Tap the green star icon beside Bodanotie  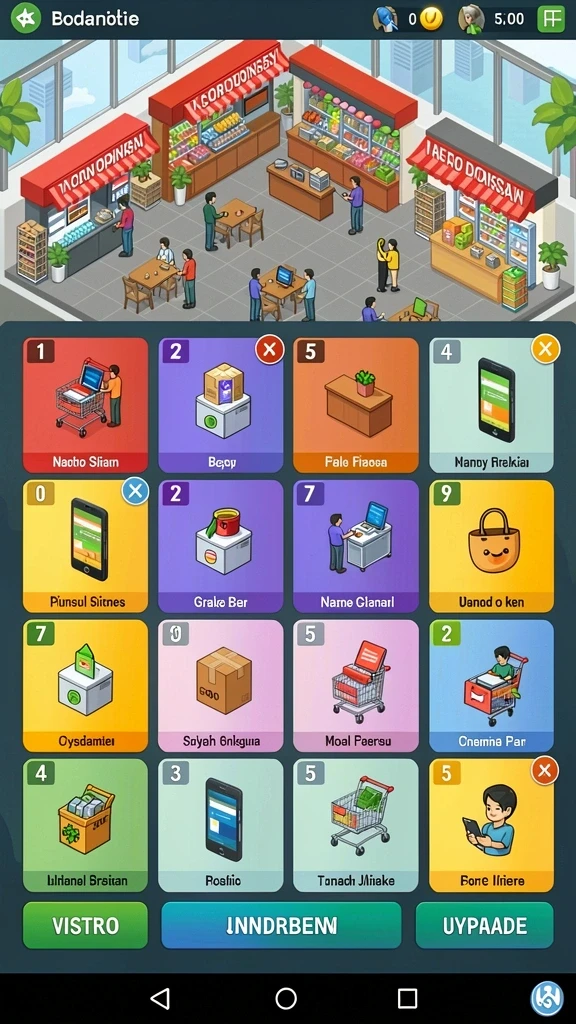coord(25,18)
